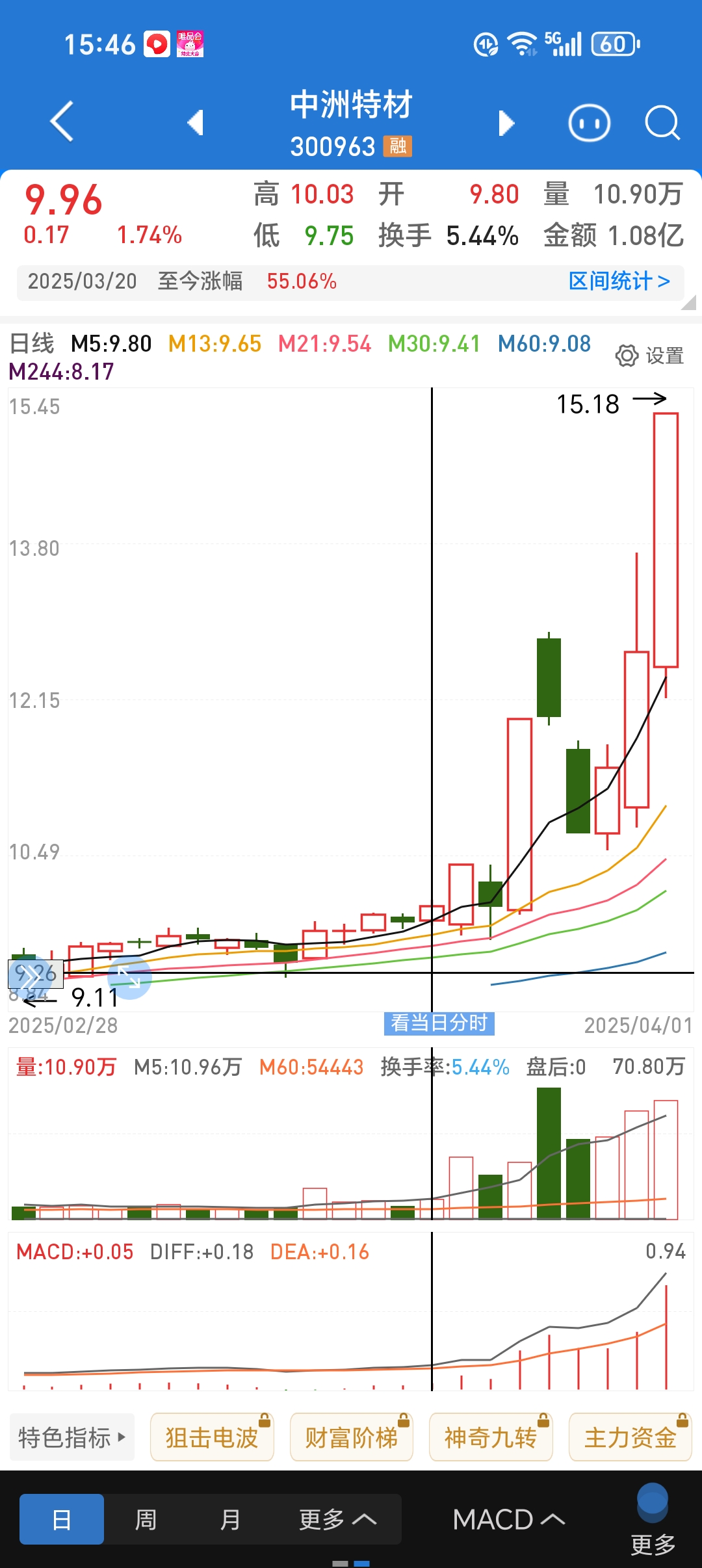Expand the 更多へ options menu
This screenshot has height=1568, width=702.
click(337, 1519)
